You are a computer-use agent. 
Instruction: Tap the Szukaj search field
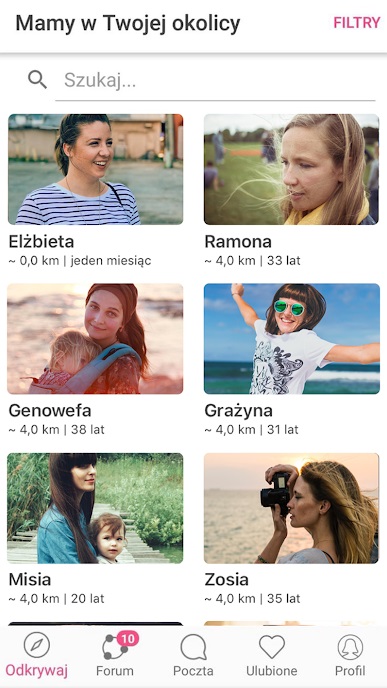coord(215,80)
